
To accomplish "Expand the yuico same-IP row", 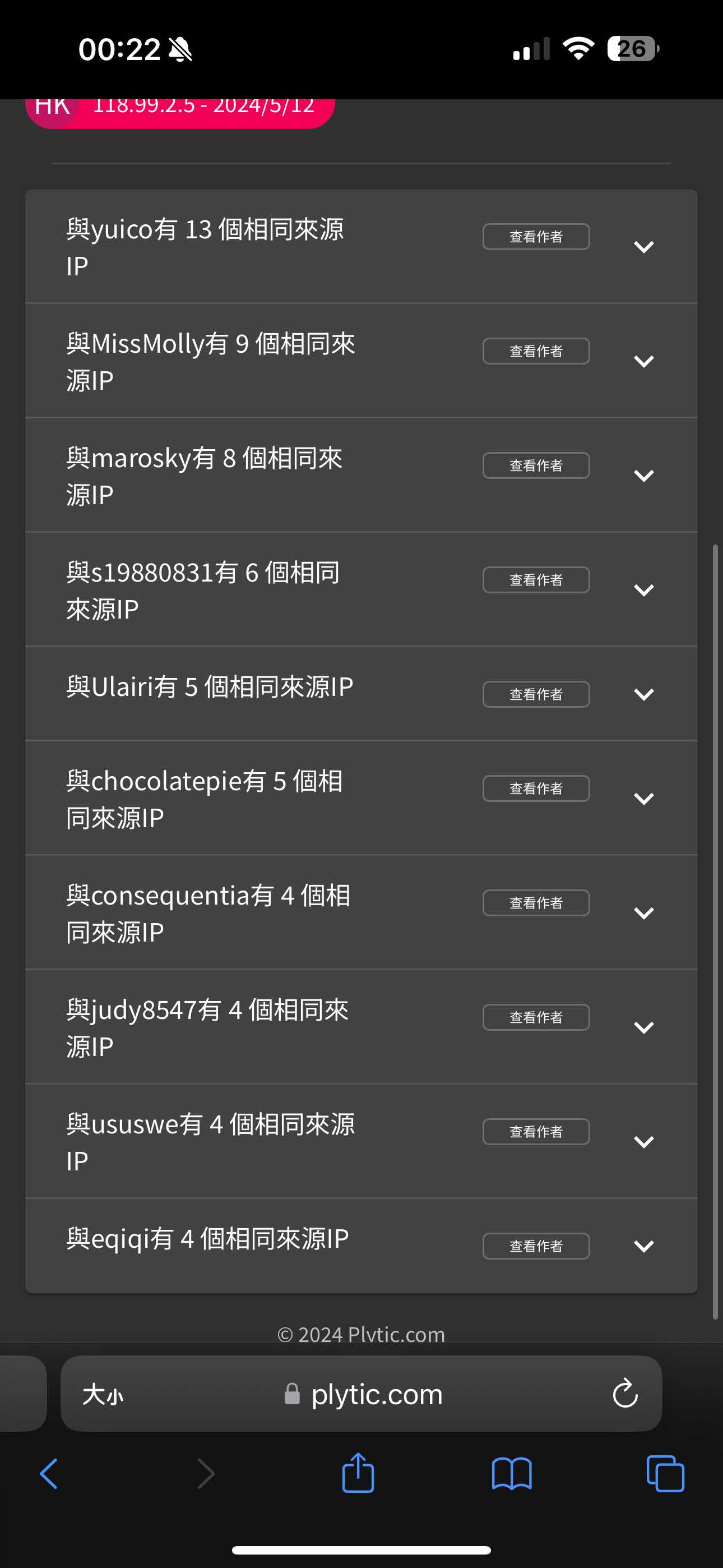I will coord(643,247).
